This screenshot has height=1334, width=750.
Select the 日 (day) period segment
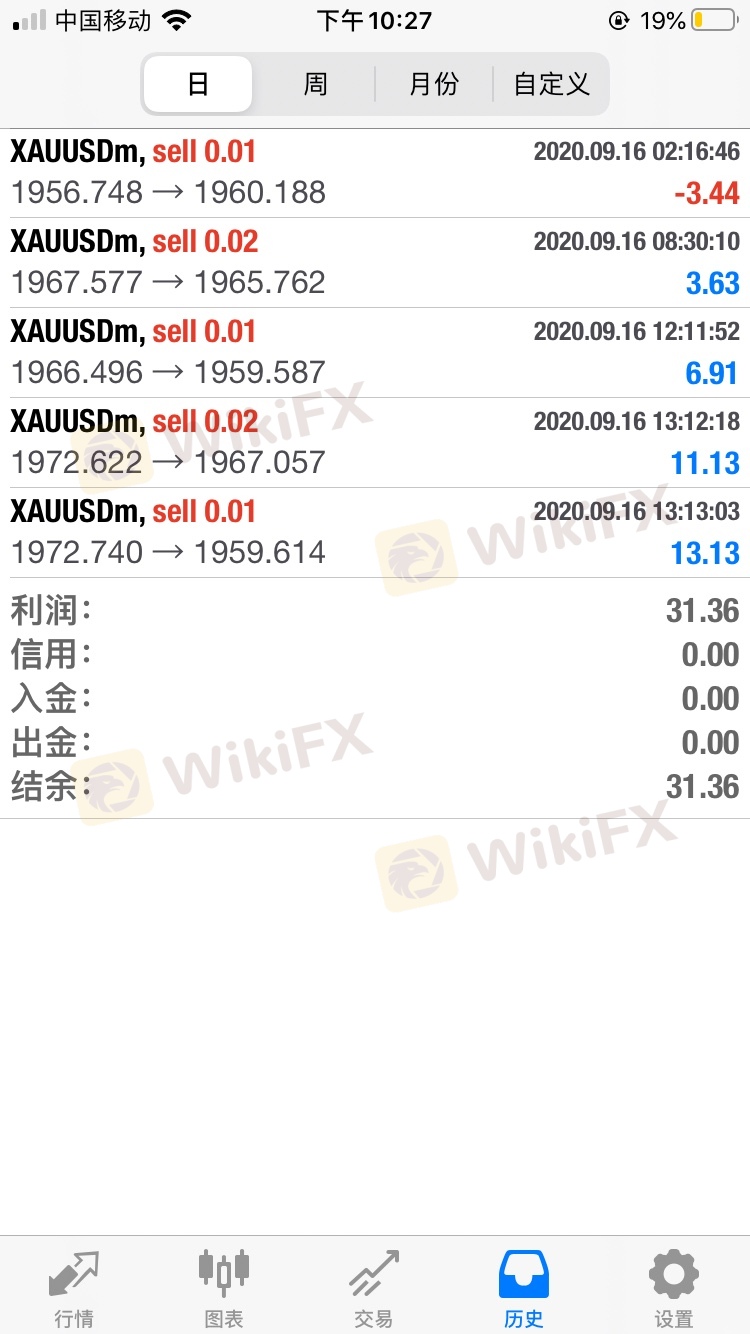pyautogui.click(x=198, y=84)
